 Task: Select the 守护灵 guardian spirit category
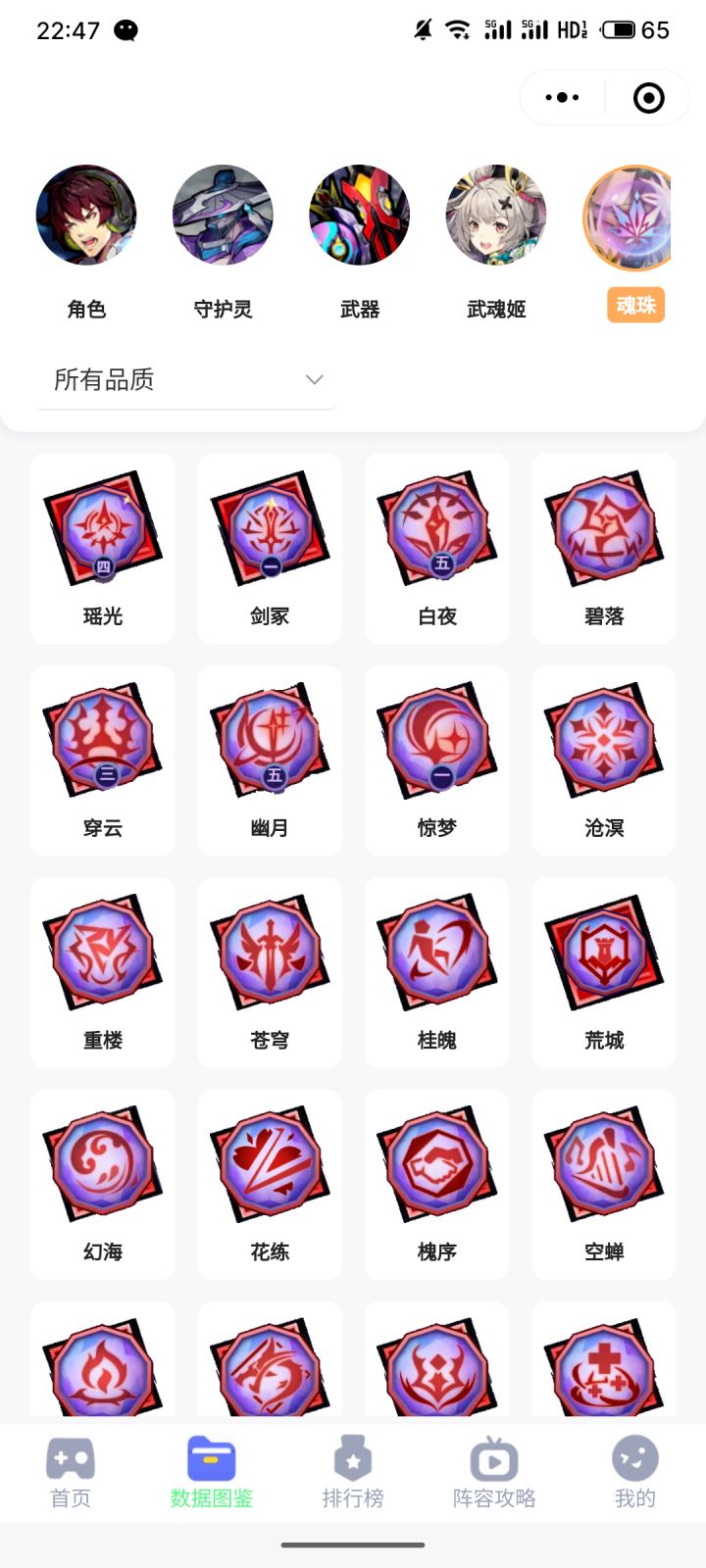click(223, 216)
